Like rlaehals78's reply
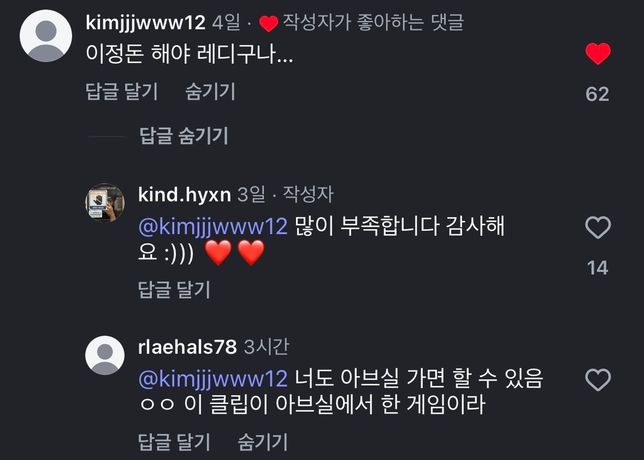 597,380
